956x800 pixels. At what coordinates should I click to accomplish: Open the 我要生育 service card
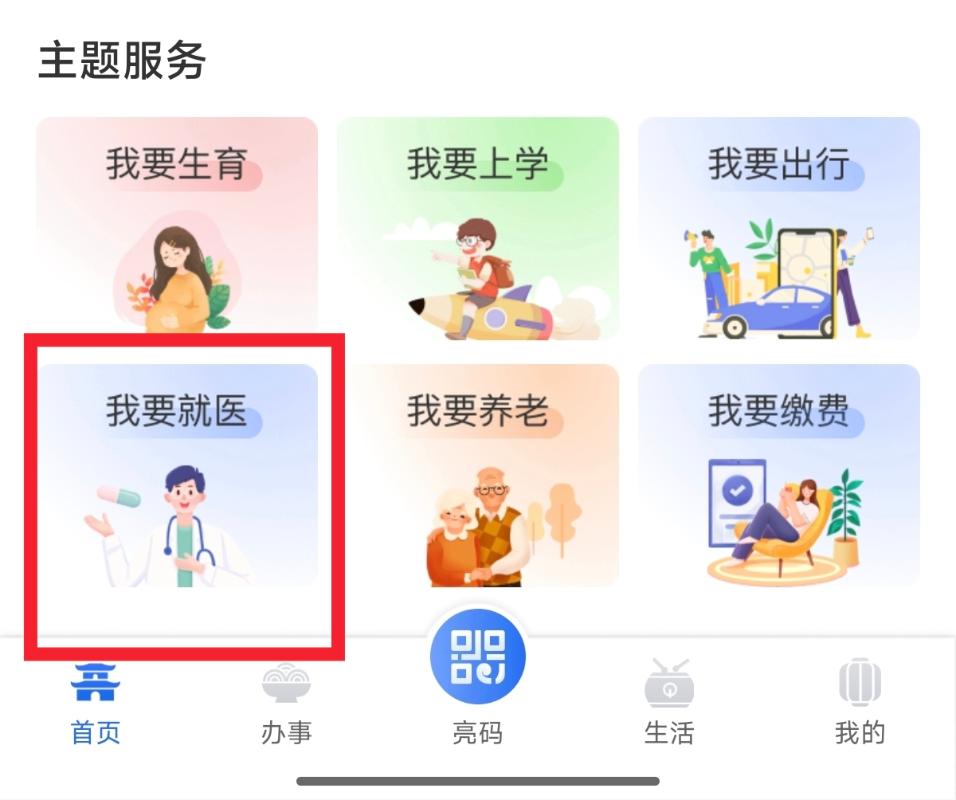click(177, 226)
